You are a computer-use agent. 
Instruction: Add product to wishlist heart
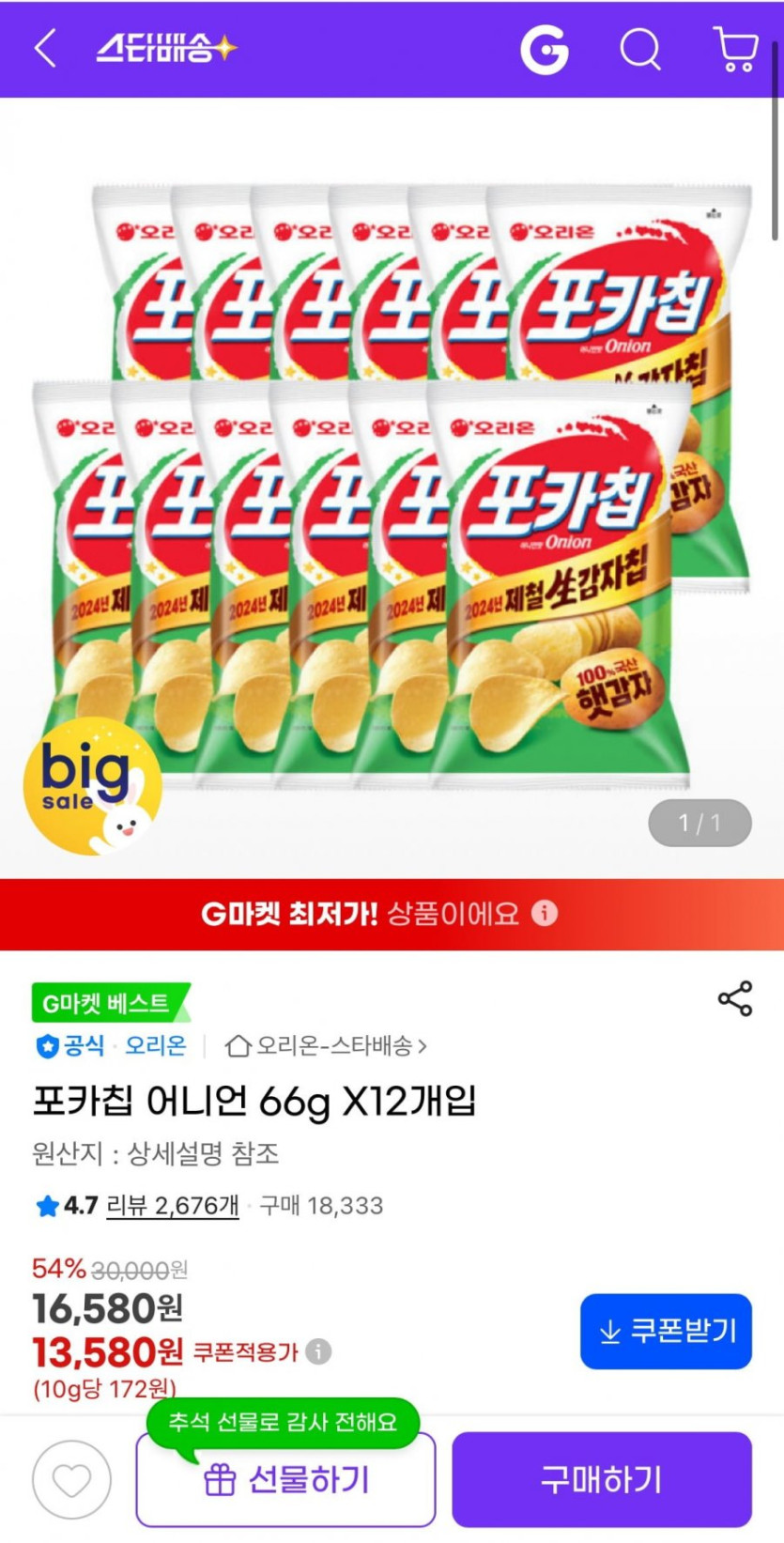[71, 1480]
